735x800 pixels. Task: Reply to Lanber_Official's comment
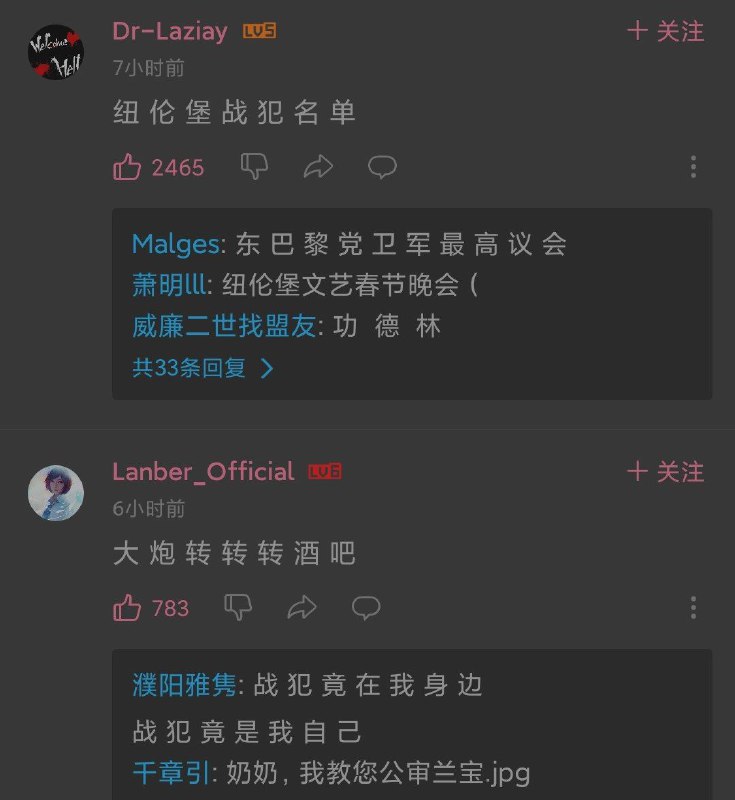coord(366,607)
